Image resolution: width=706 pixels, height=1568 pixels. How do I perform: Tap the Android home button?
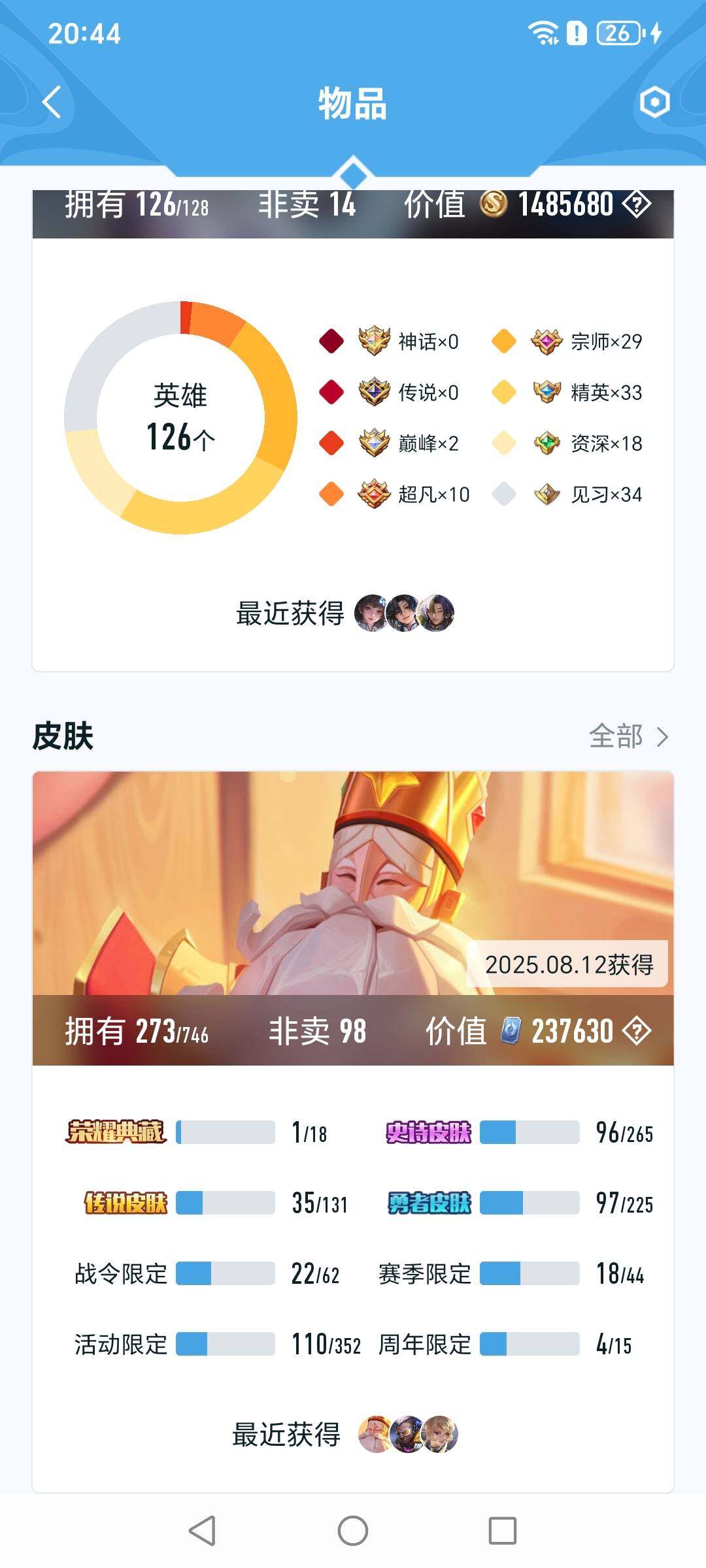tap(353, 1531)
